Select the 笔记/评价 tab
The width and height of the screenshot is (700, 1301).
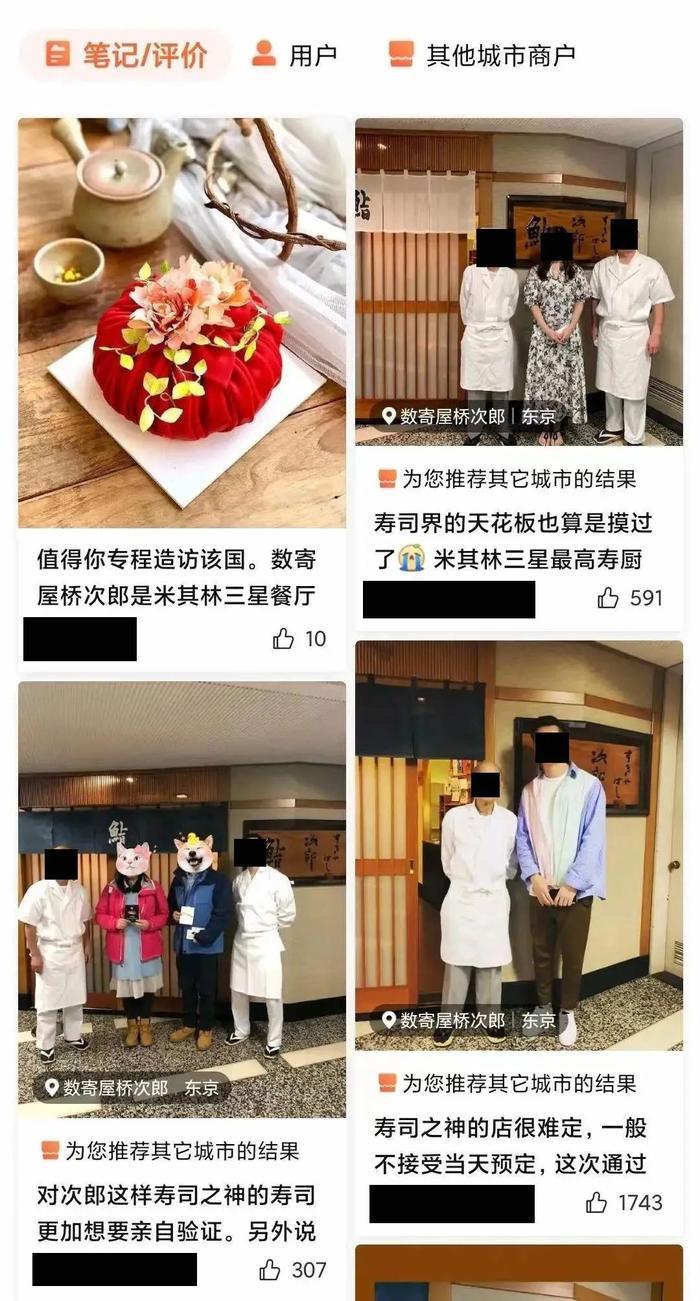(x=126, y=54)
